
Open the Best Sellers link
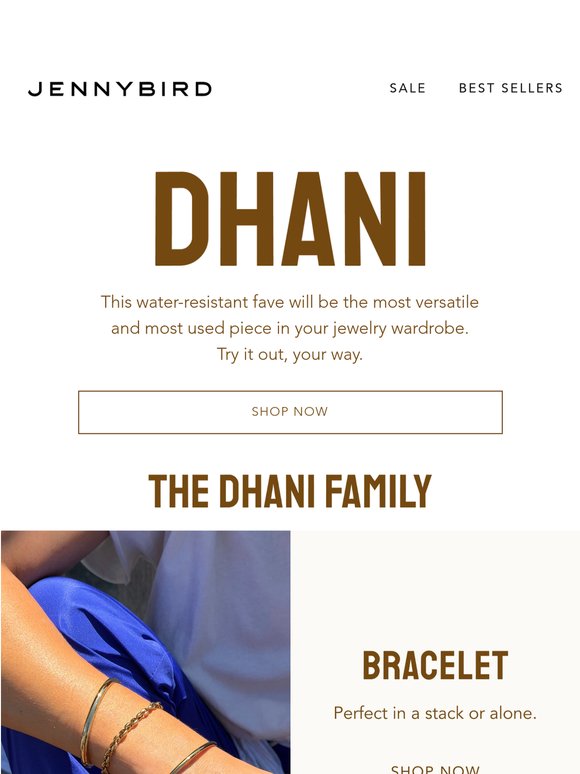click(x=510, y=88)
